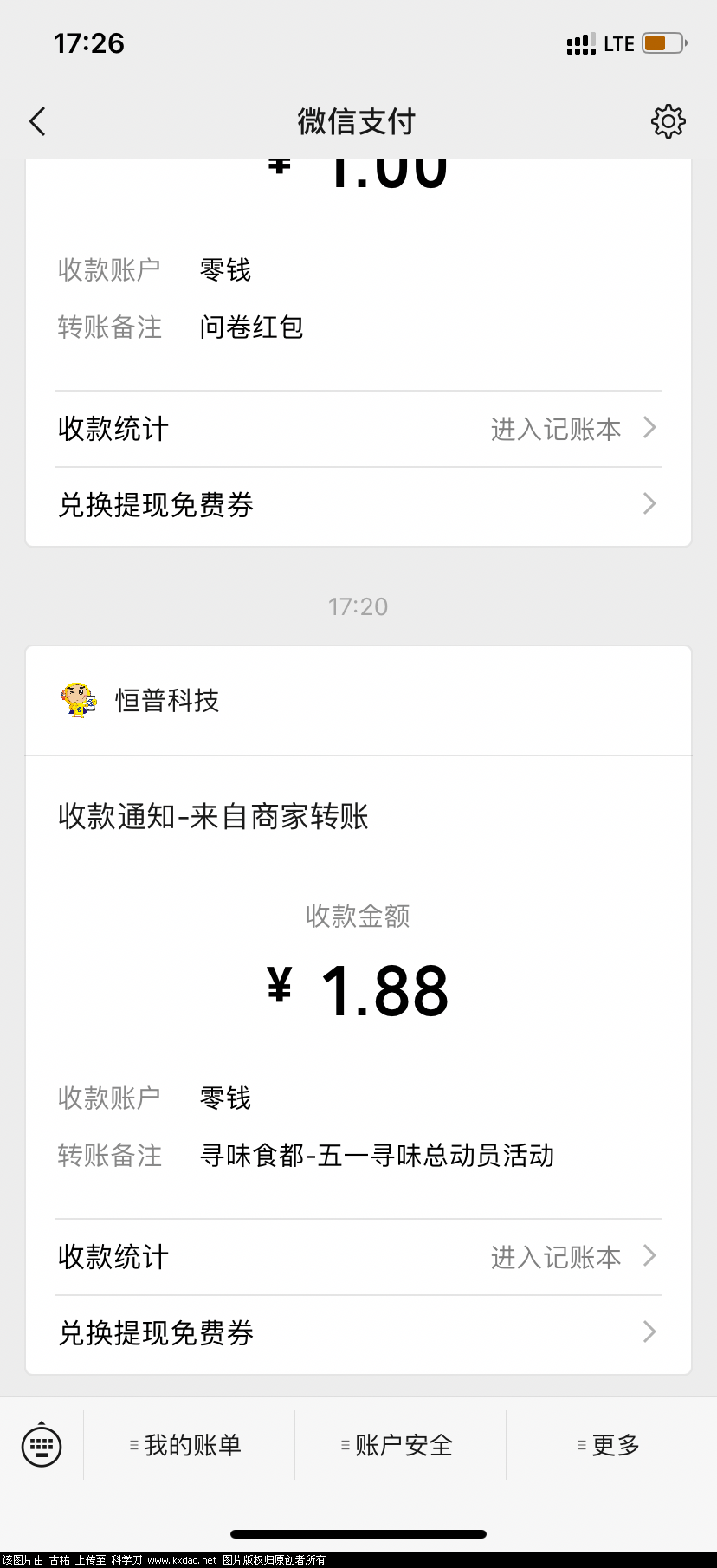Open 收款统计 in the 恒普科技 card
The image size is (717, 1568).
[358, 1257]
